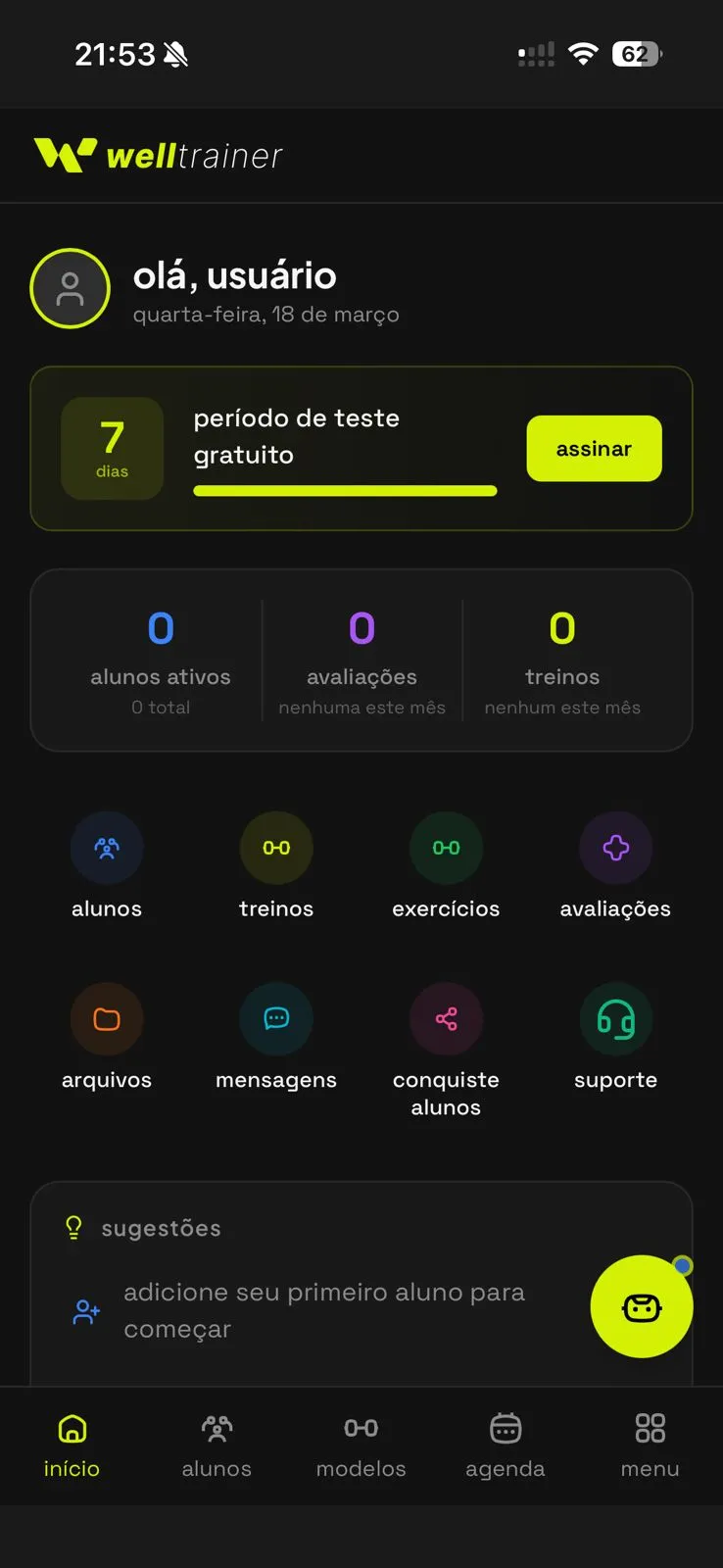
Task: Select the exercícios icon
Action: tap(446, 848)
